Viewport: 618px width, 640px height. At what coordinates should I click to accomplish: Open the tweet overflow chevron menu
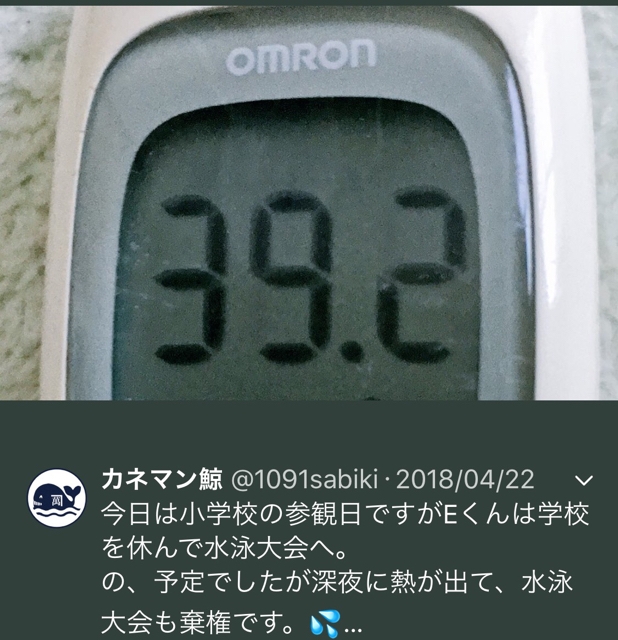point(588,481)
